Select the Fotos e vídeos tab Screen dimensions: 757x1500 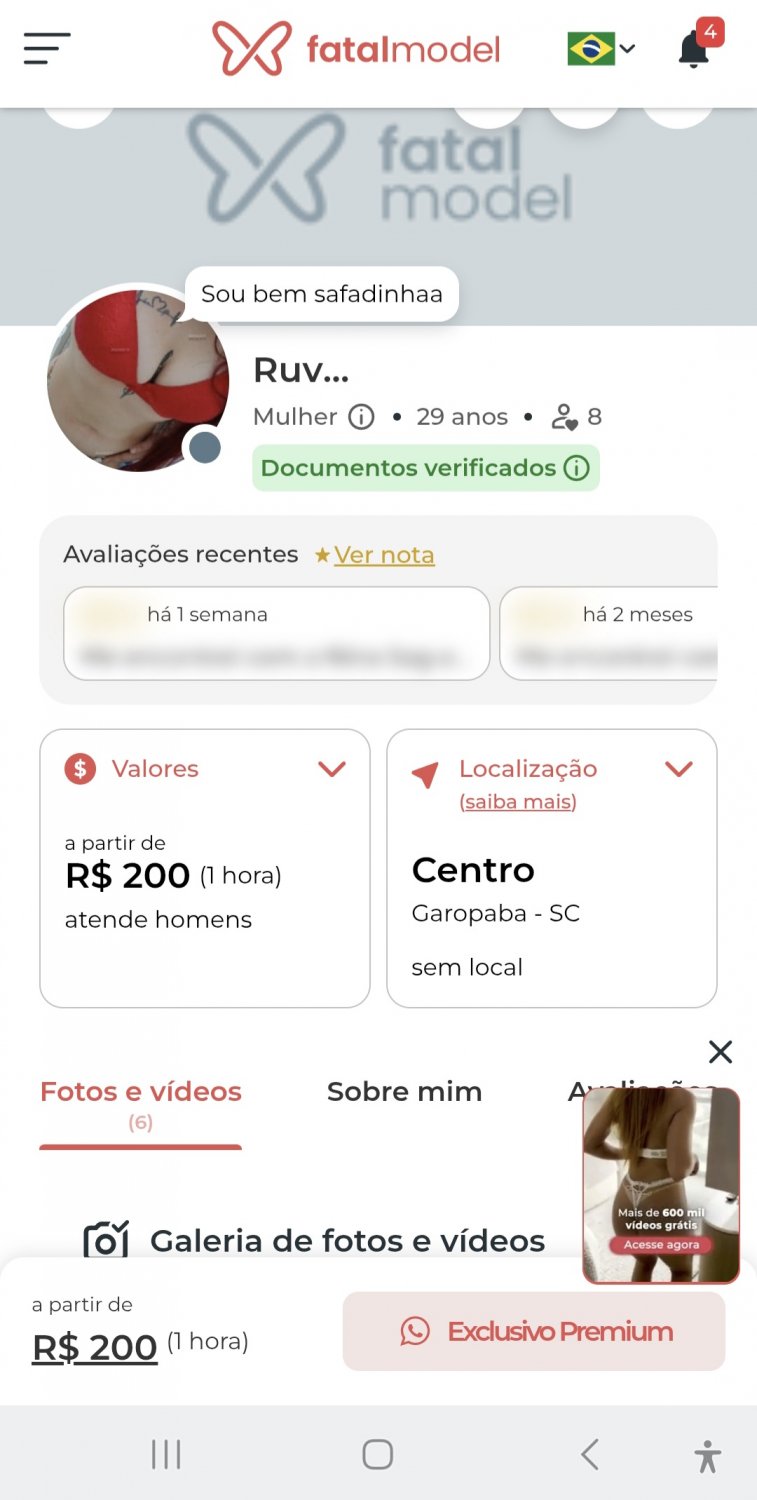[x=141, y=1092]
